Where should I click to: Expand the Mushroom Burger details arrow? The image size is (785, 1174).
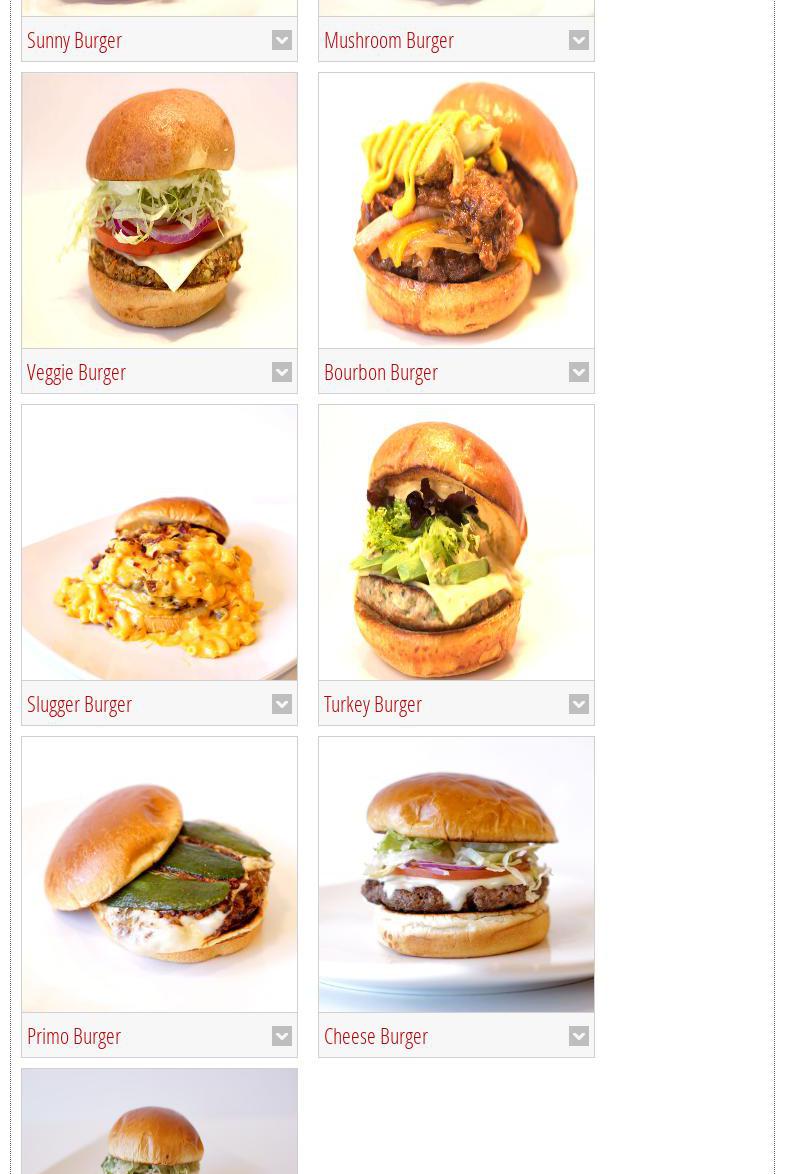579,40
